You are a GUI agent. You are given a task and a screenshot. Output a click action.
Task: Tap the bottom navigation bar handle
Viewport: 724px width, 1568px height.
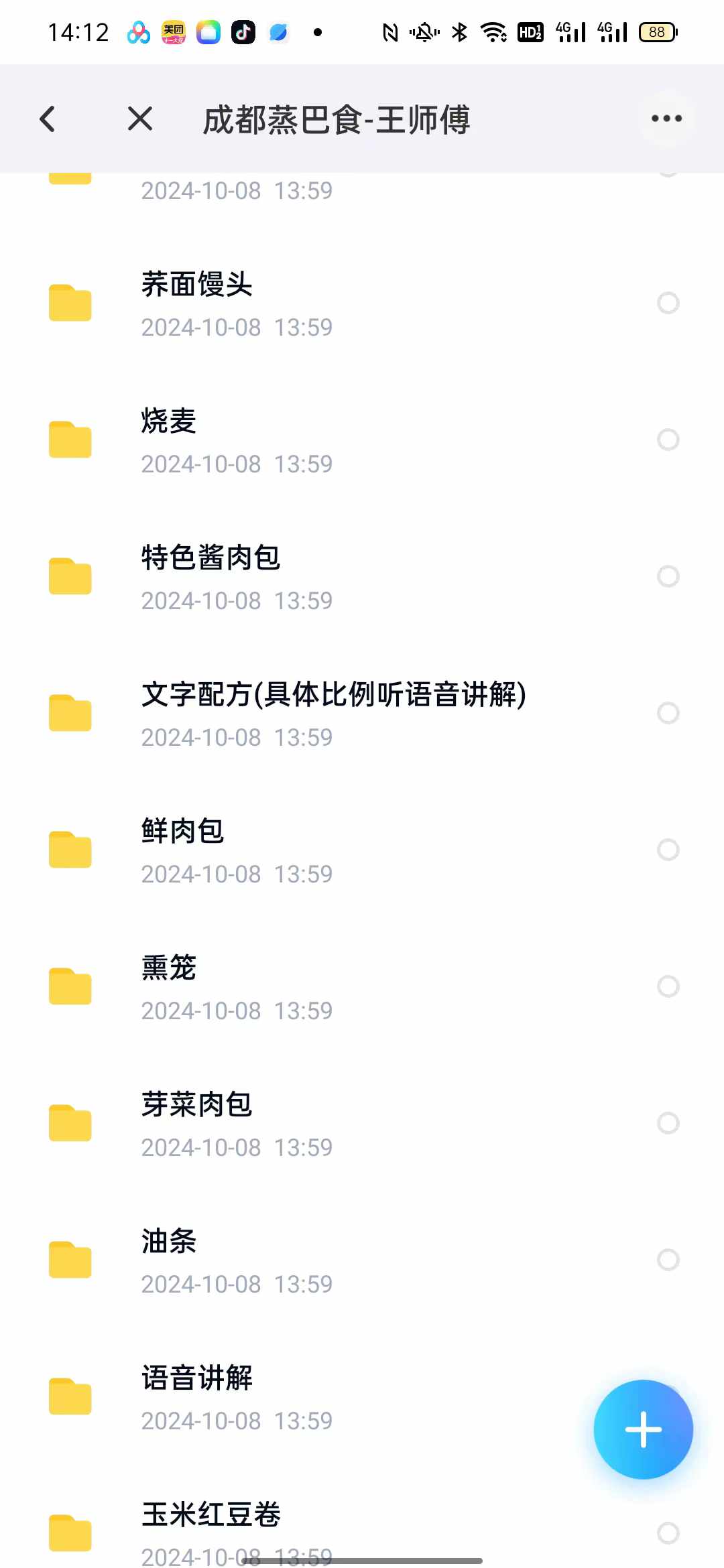coord(362,1561)
